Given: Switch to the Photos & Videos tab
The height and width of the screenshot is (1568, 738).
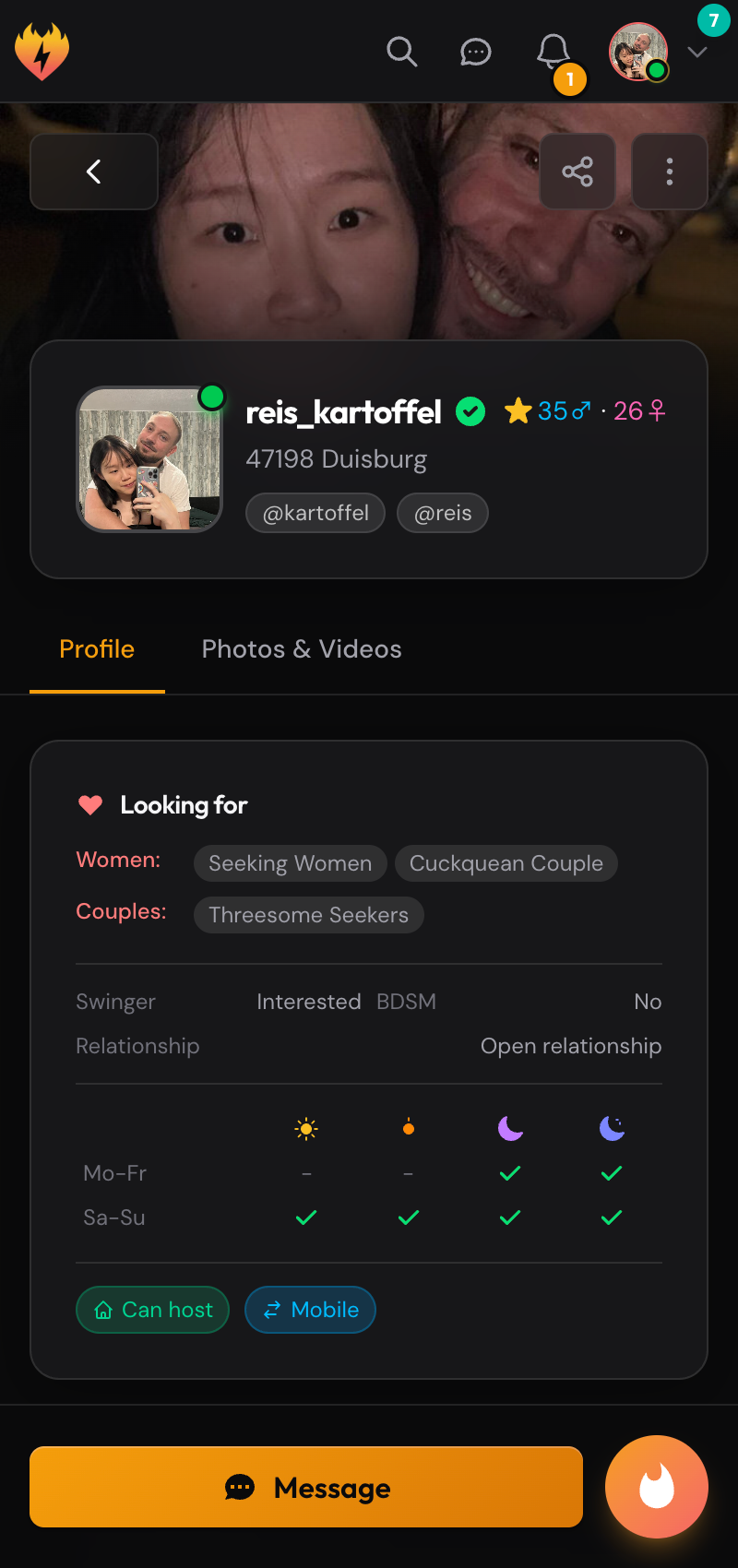Looking at the screenshot, I should coord(302,649).
